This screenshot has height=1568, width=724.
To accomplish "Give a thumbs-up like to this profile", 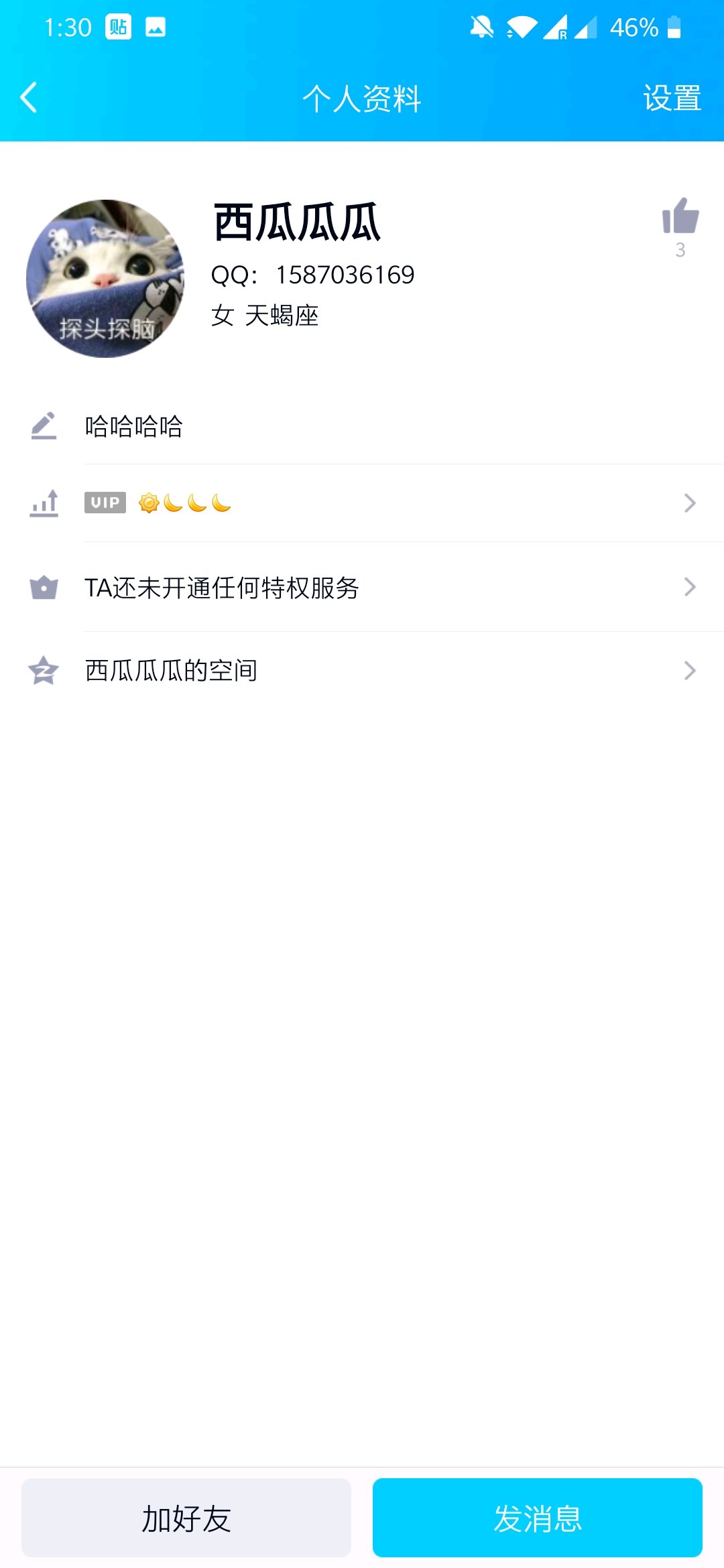I will point(680,217).
